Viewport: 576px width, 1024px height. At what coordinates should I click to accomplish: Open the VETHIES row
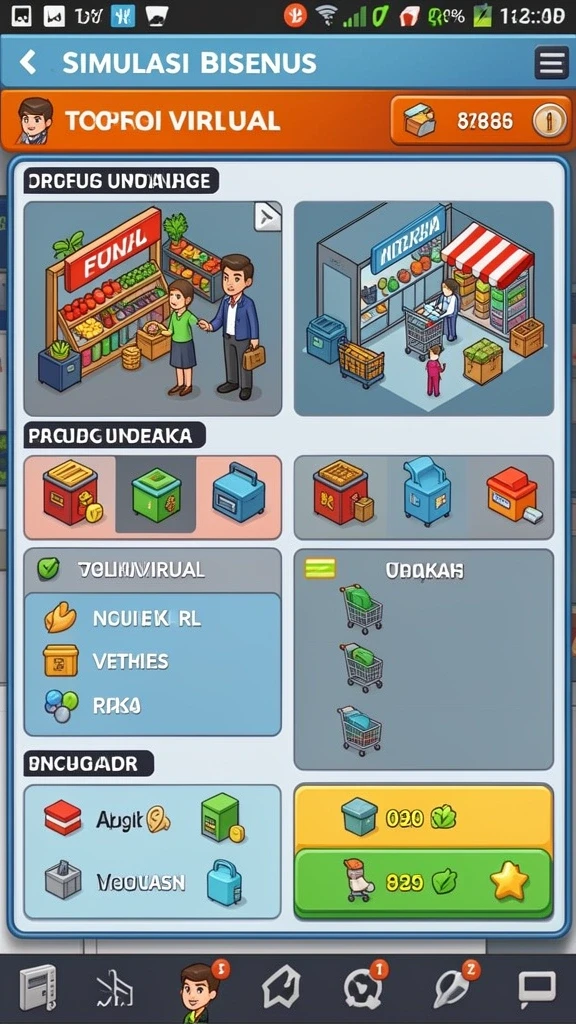click(x=153, y=661)
